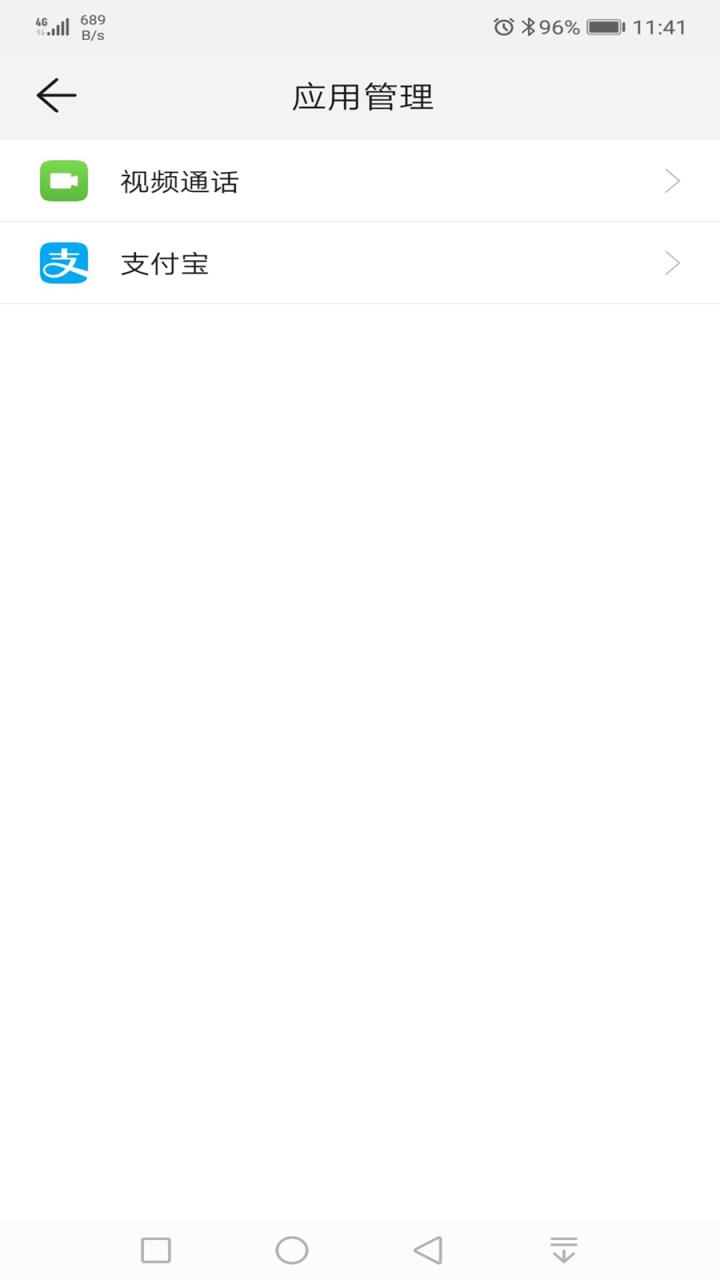The width and height of the screenshot is (720, 1280).
Task: Tap the 11:41 clock in the status bar
Action: [x=660, y=27]
